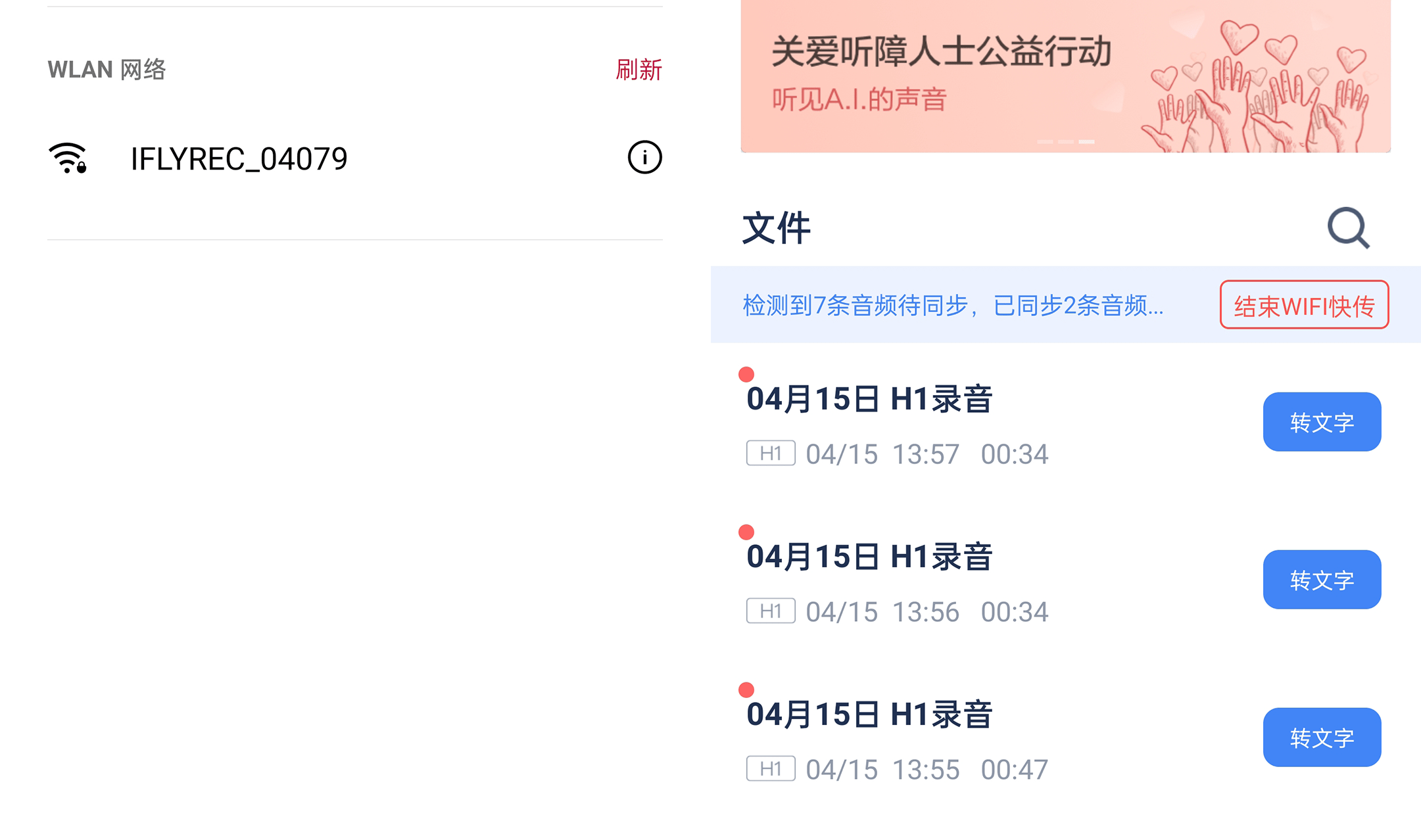Tap 结束WIFI快传 to end the transfer
Viewport: 1421px width, 840px height.
click(1304, 305)
